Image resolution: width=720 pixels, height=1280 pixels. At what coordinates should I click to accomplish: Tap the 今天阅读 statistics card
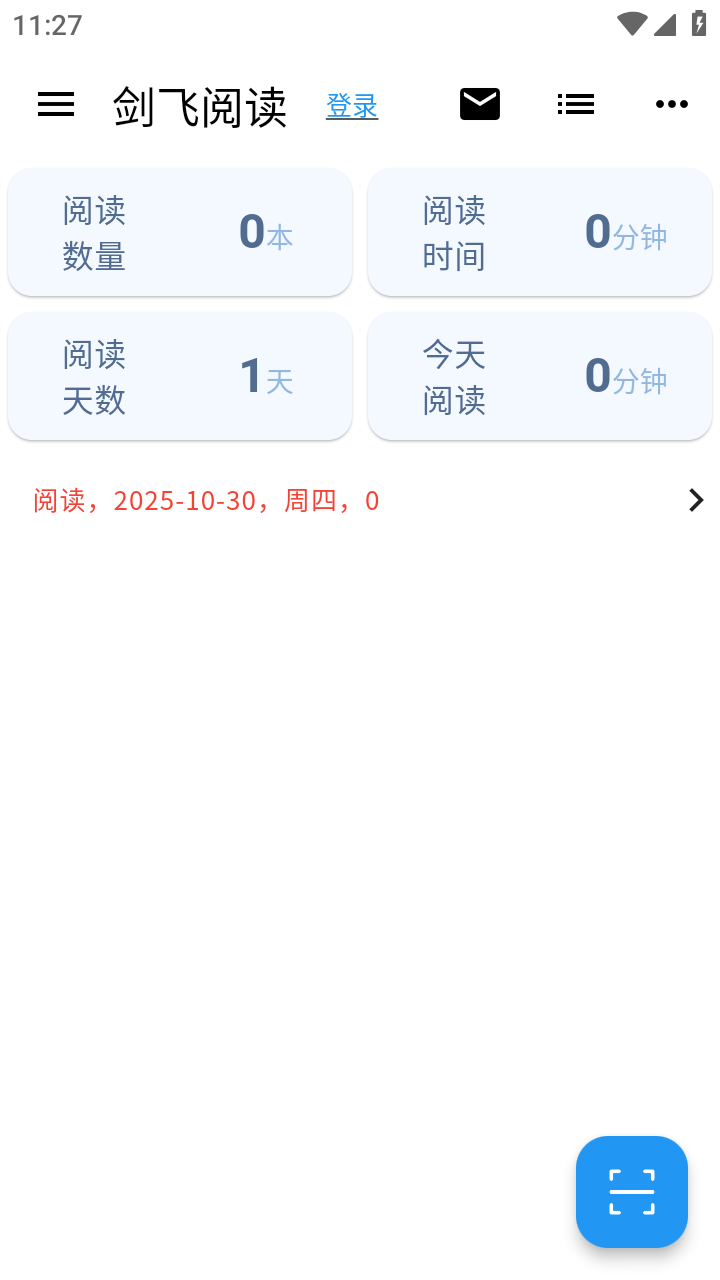[x=540, y=376]
